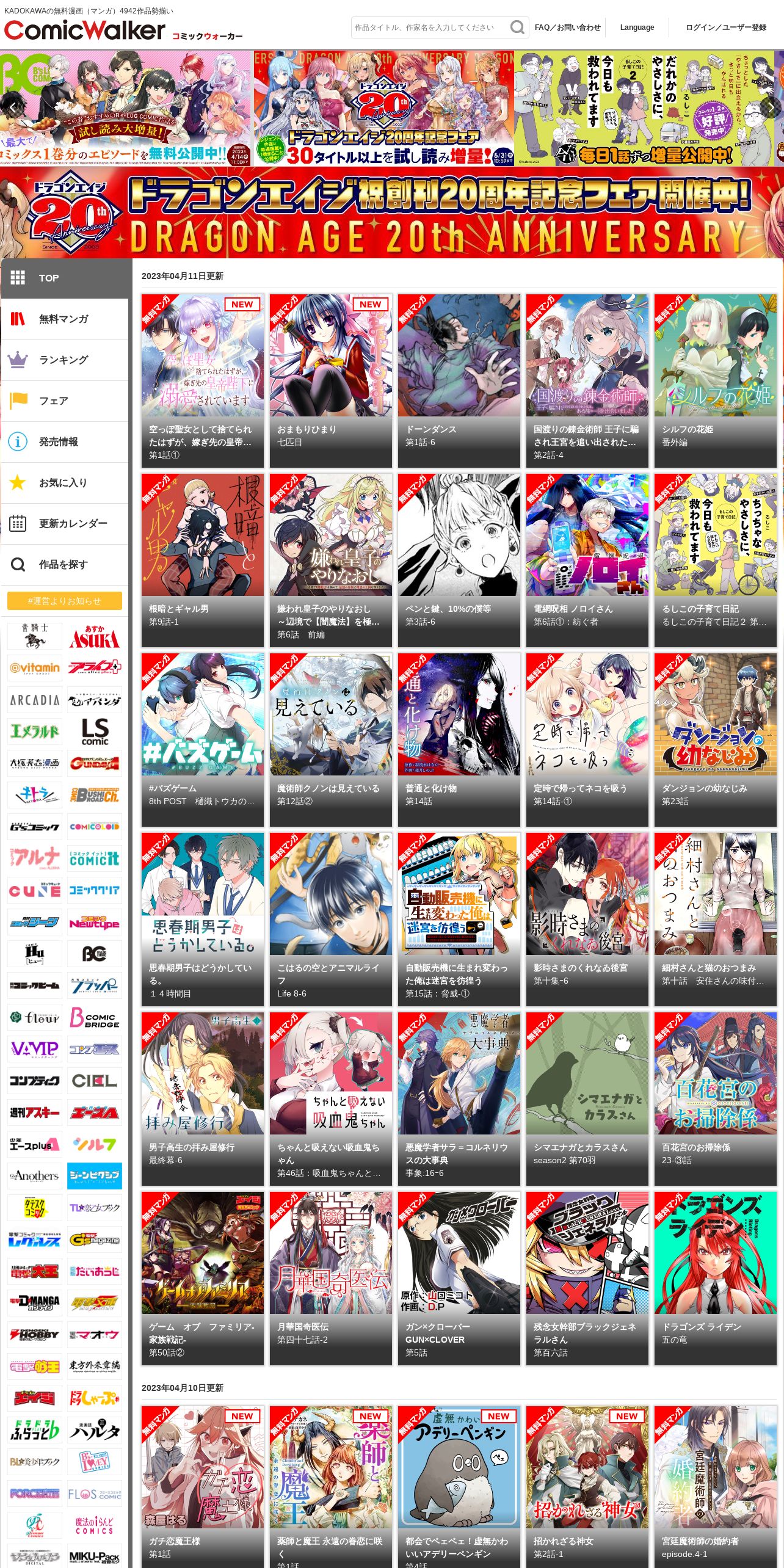Open シマエナガとカラスさん season2

tap(587, 1099)
